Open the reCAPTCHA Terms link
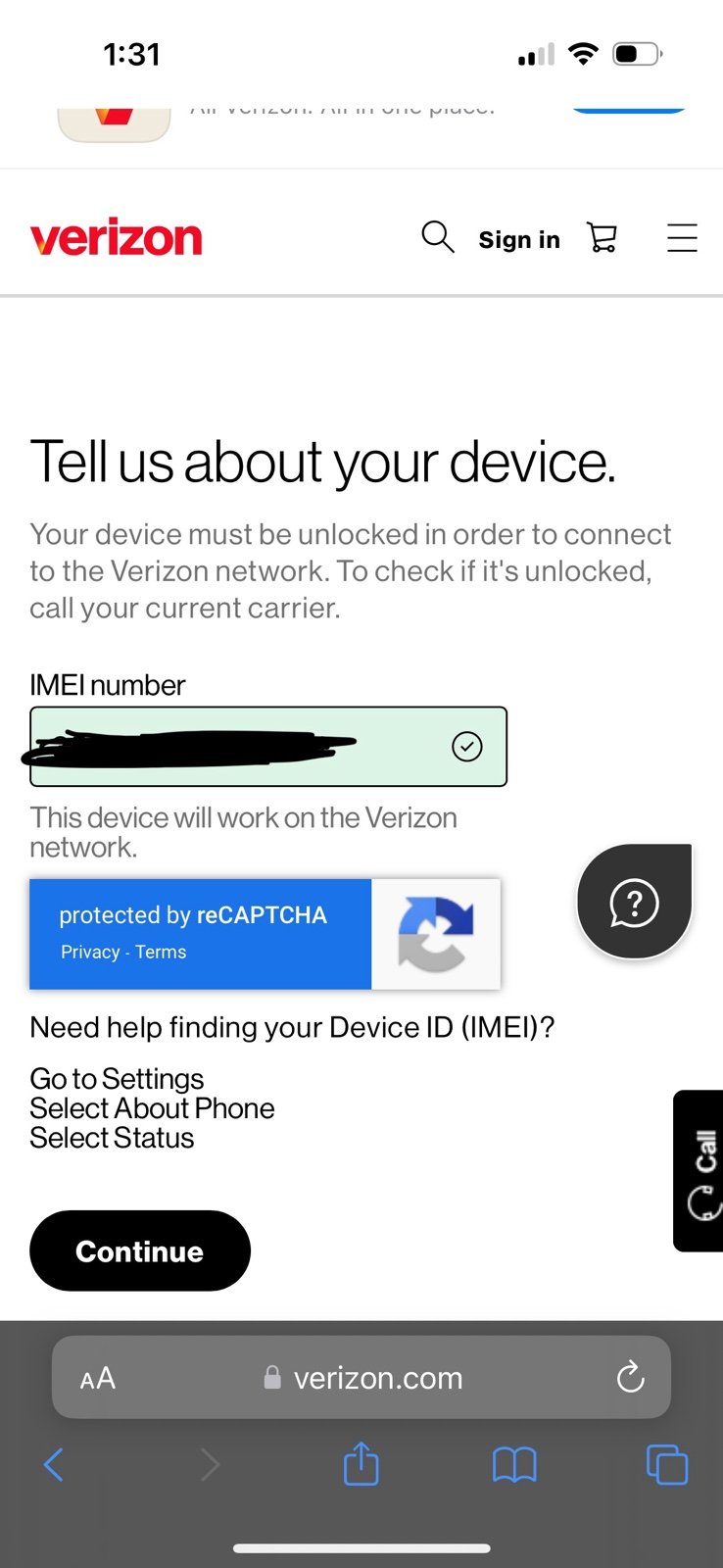 (161, 953)
